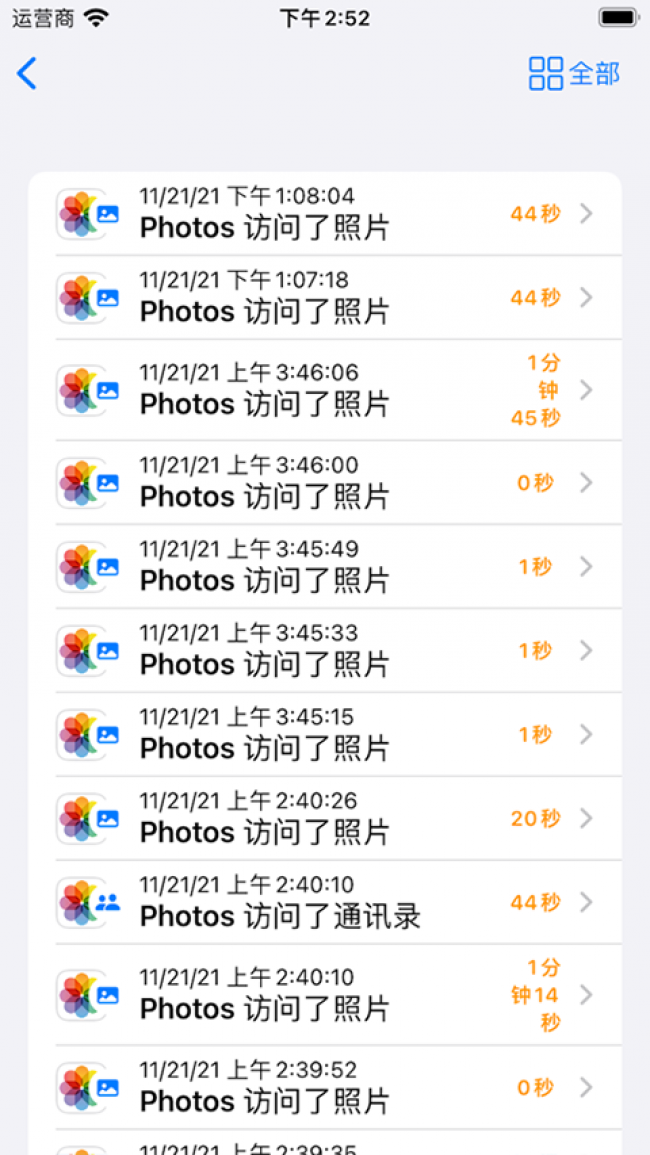The width and height of the screenshot is (650, 1155).
Task: Open the Photos record at 上午3:45:49
Action: (325, 567)
